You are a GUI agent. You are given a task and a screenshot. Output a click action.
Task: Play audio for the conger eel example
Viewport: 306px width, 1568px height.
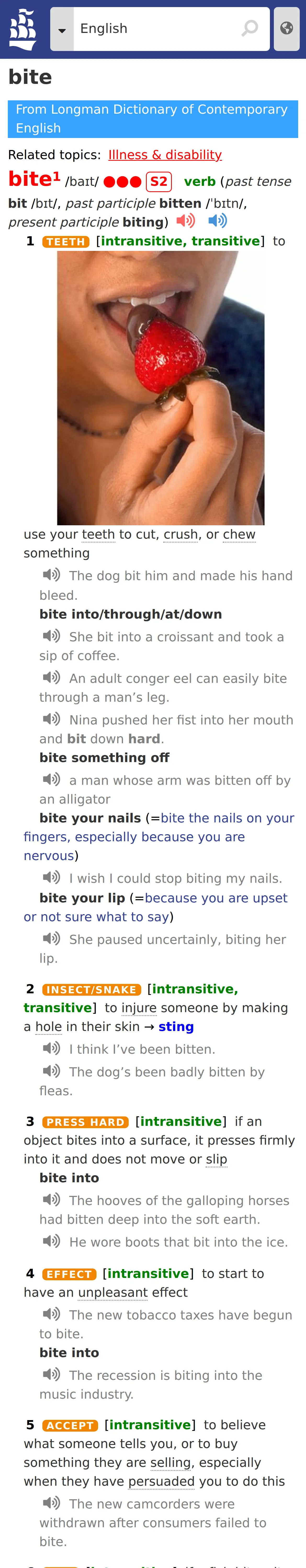click(x=51, y=677)
